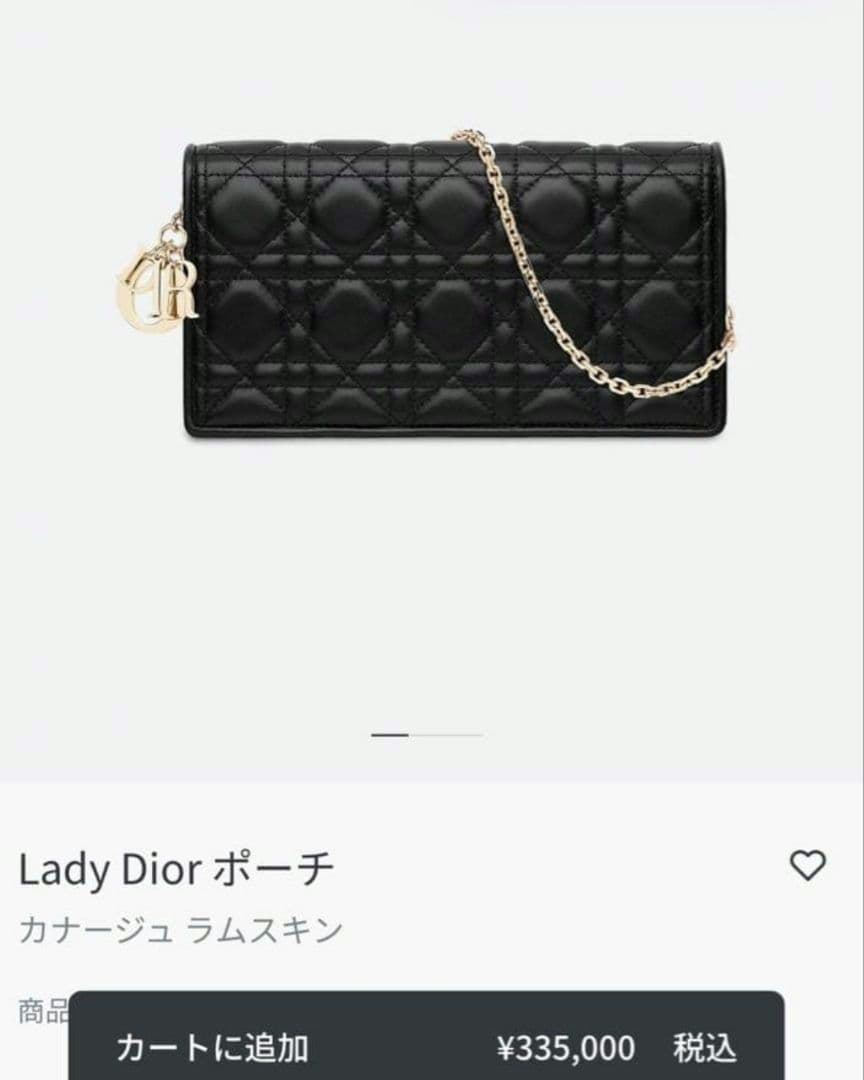
Task: Open the Lady Dior ポーチ title link
Action: point(175,870)
